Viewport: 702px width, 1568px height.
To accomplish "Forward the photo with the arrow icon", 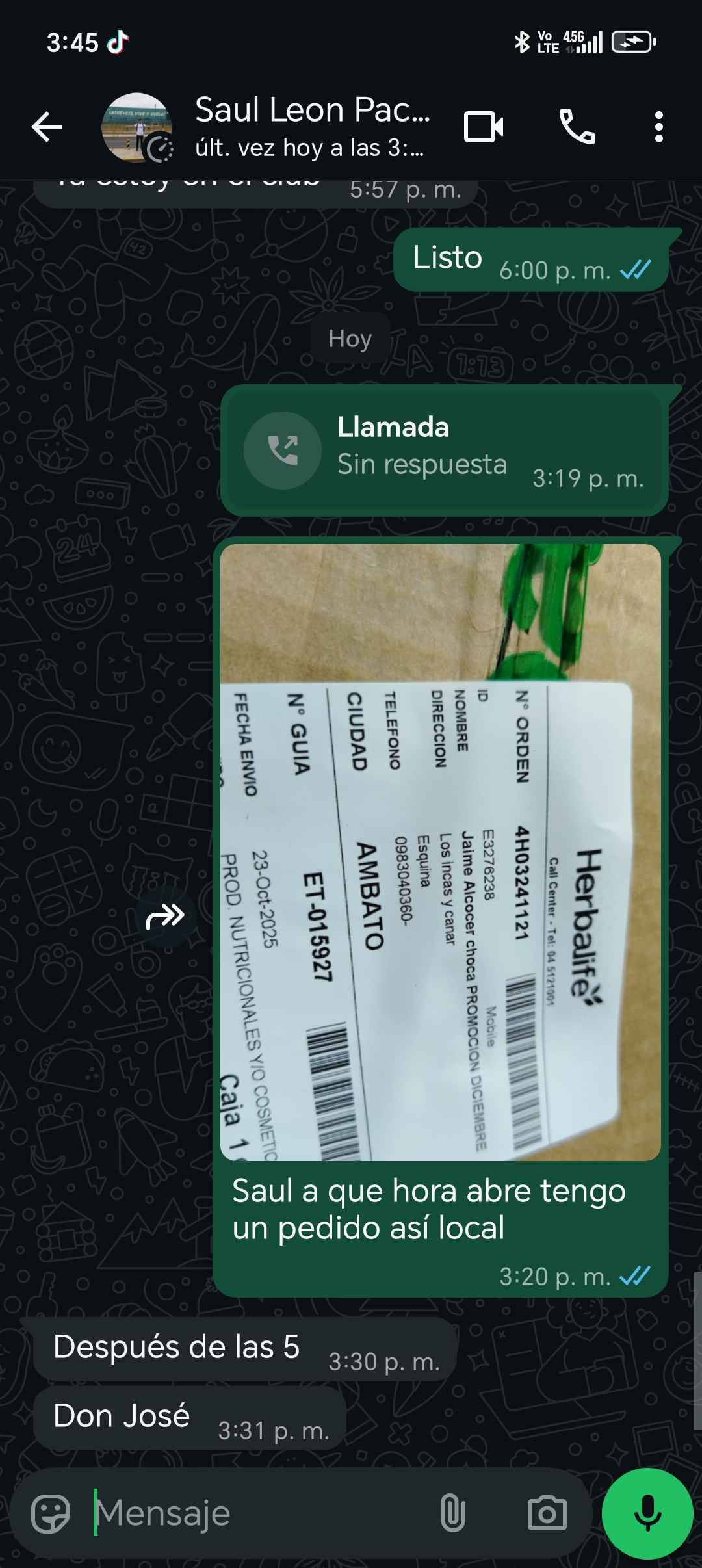I will (x=165, y=916).
